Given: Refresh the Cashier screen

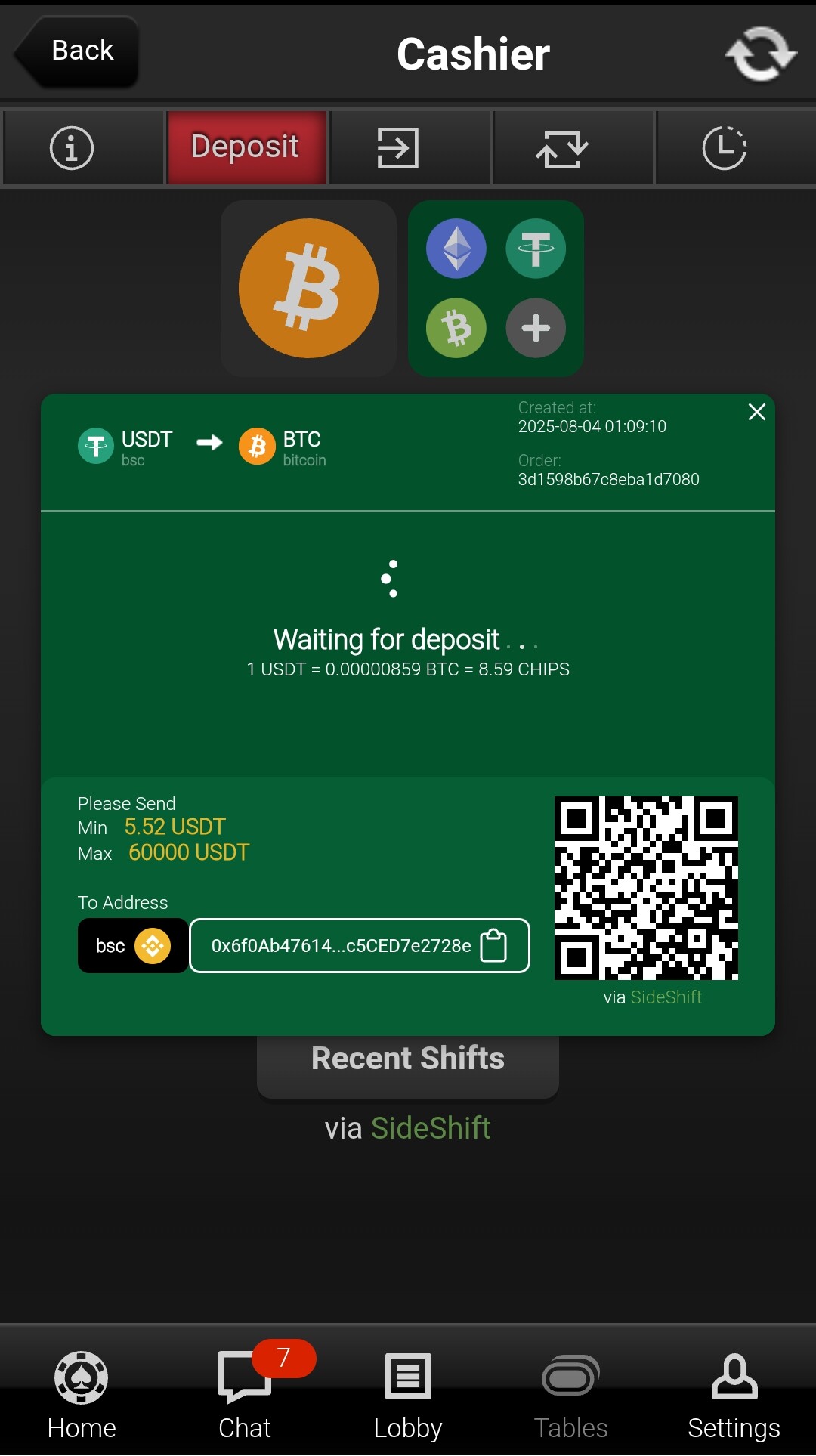Looking at the screenshot, I should click(760, 54).
